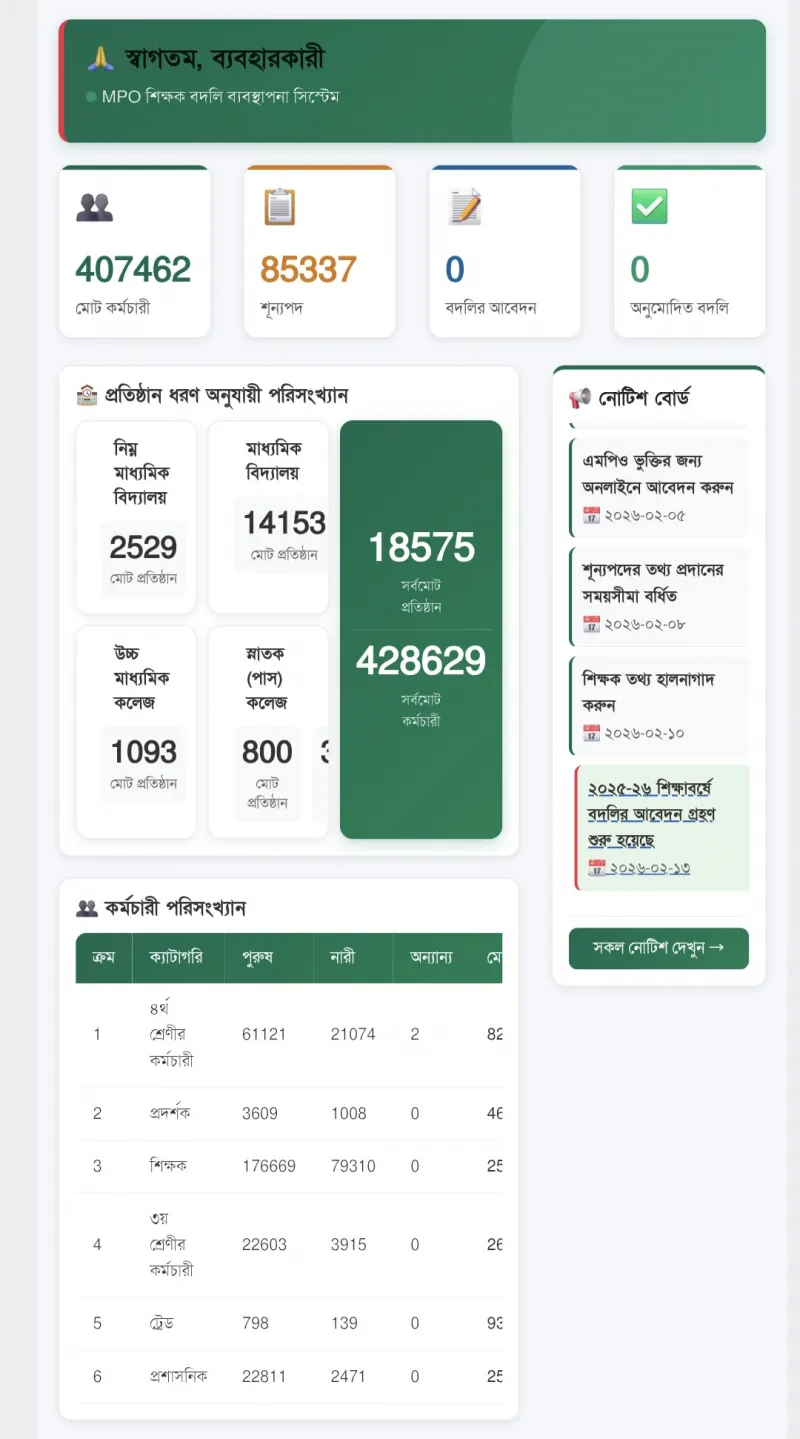Tap the সকল নোটিশ দেখুন button

click(658, 948)
